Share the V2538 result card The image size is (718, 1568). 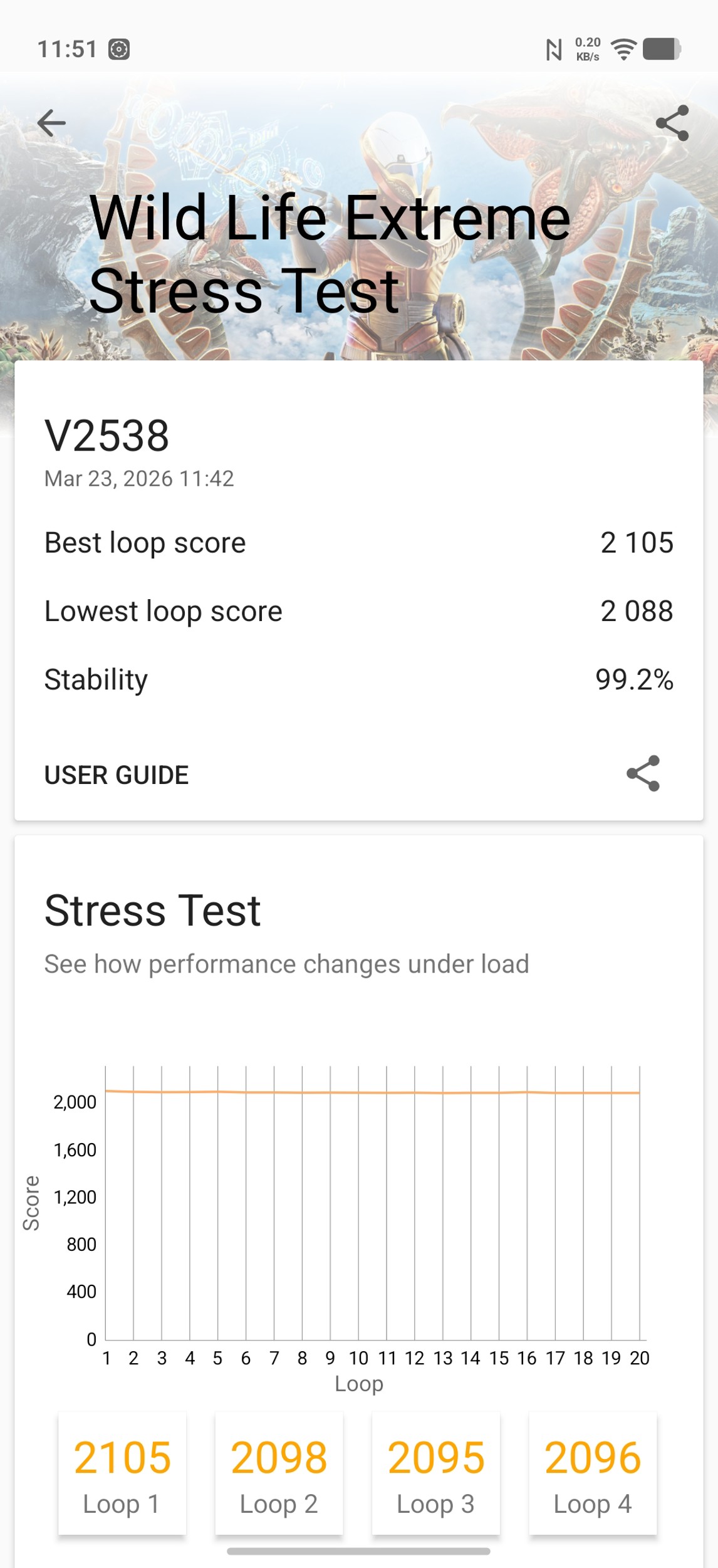(x=643, y=773)
